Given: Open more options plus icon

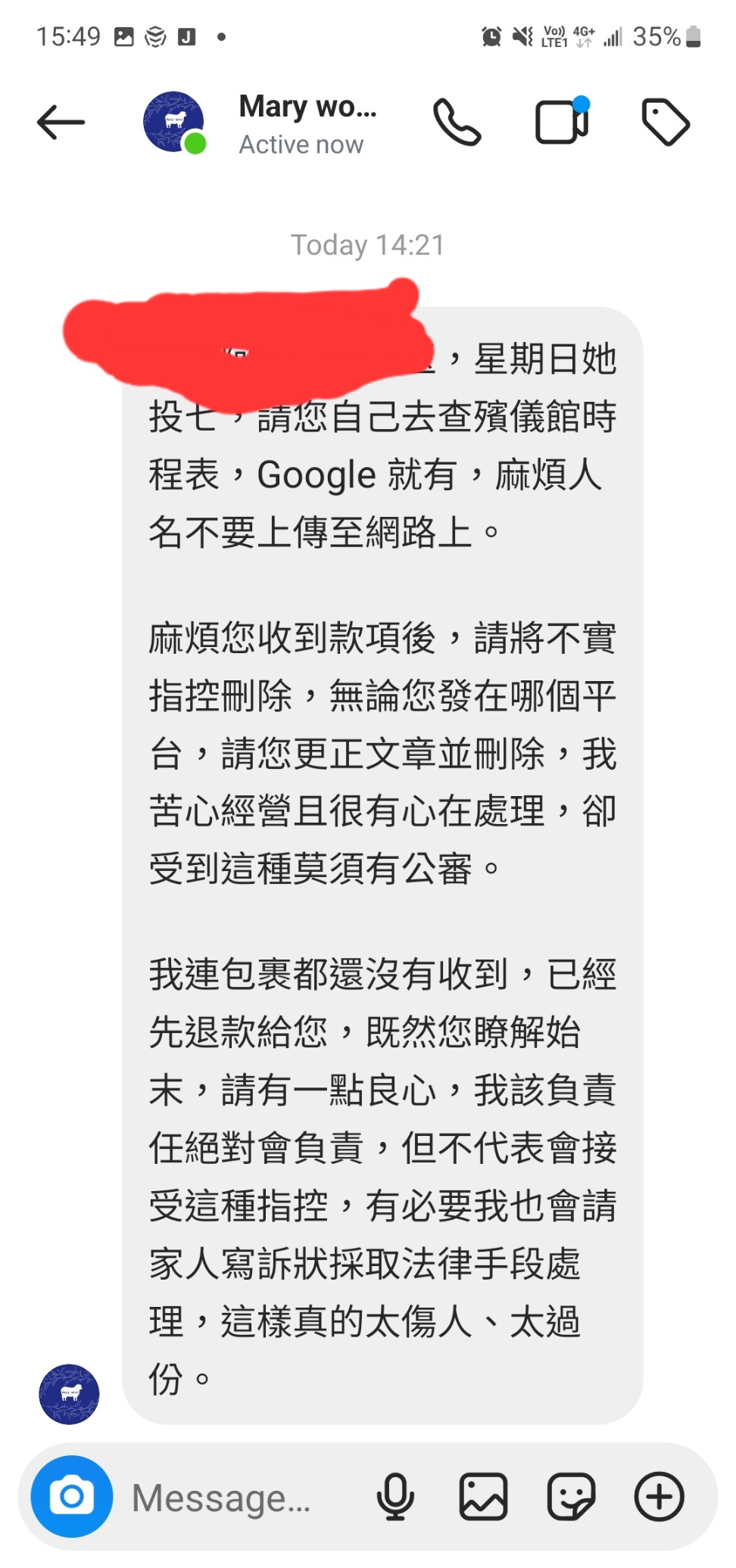Looking at the screenshot, I should [659, 1496].
